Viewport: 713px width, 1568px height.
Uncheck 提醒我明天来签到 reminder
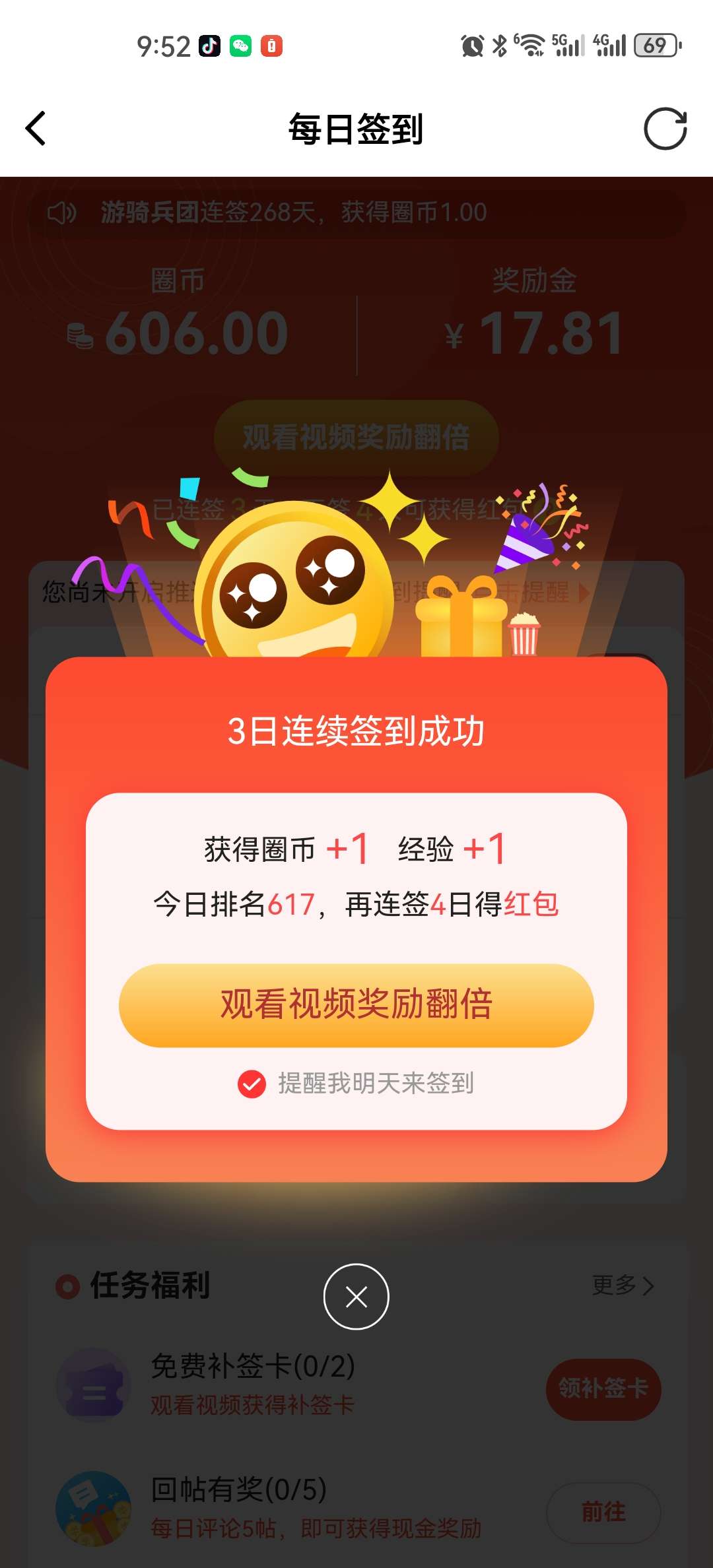[252, 1084]
